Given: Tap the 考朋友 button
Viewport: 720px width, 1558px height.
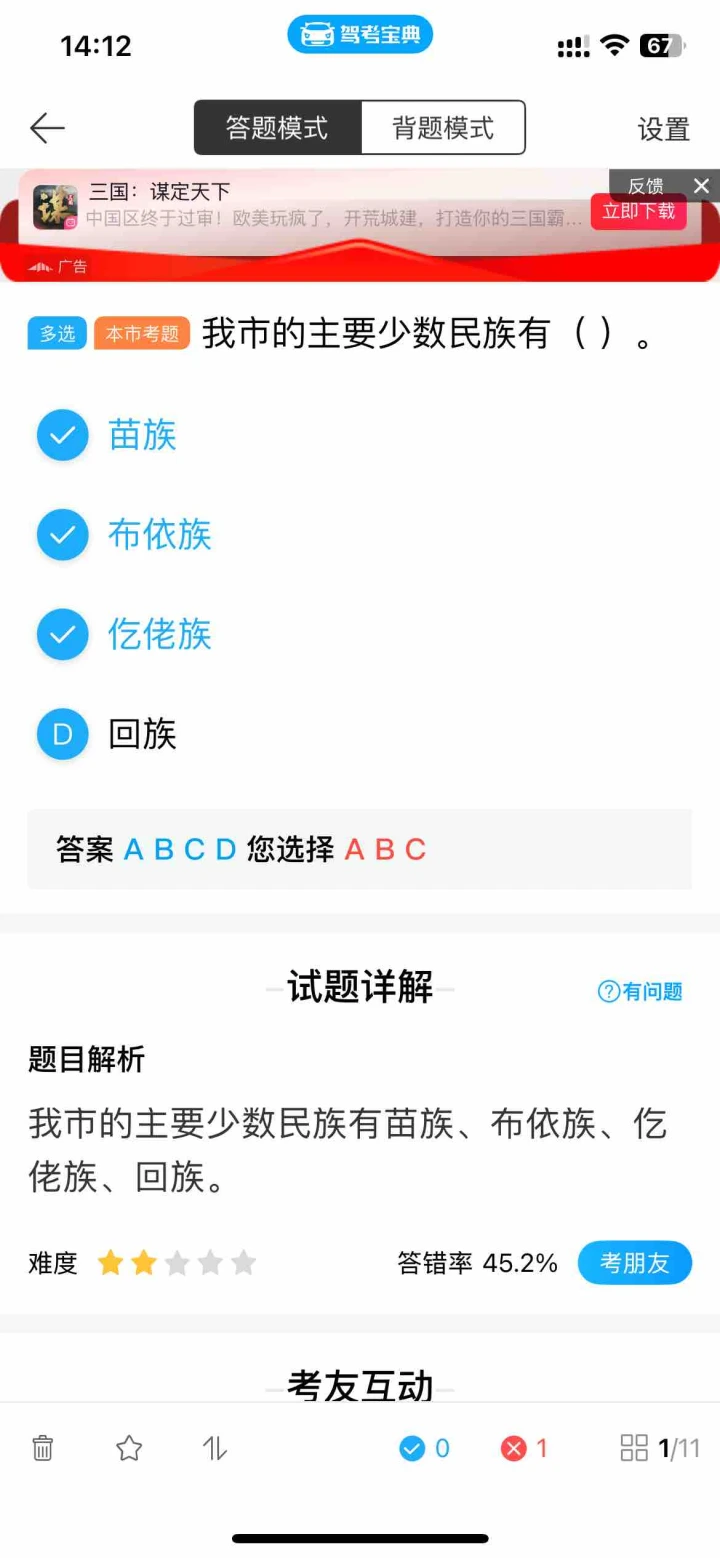Looking at the screenshot, I should pyautogui.click(x=635, y=1263).
